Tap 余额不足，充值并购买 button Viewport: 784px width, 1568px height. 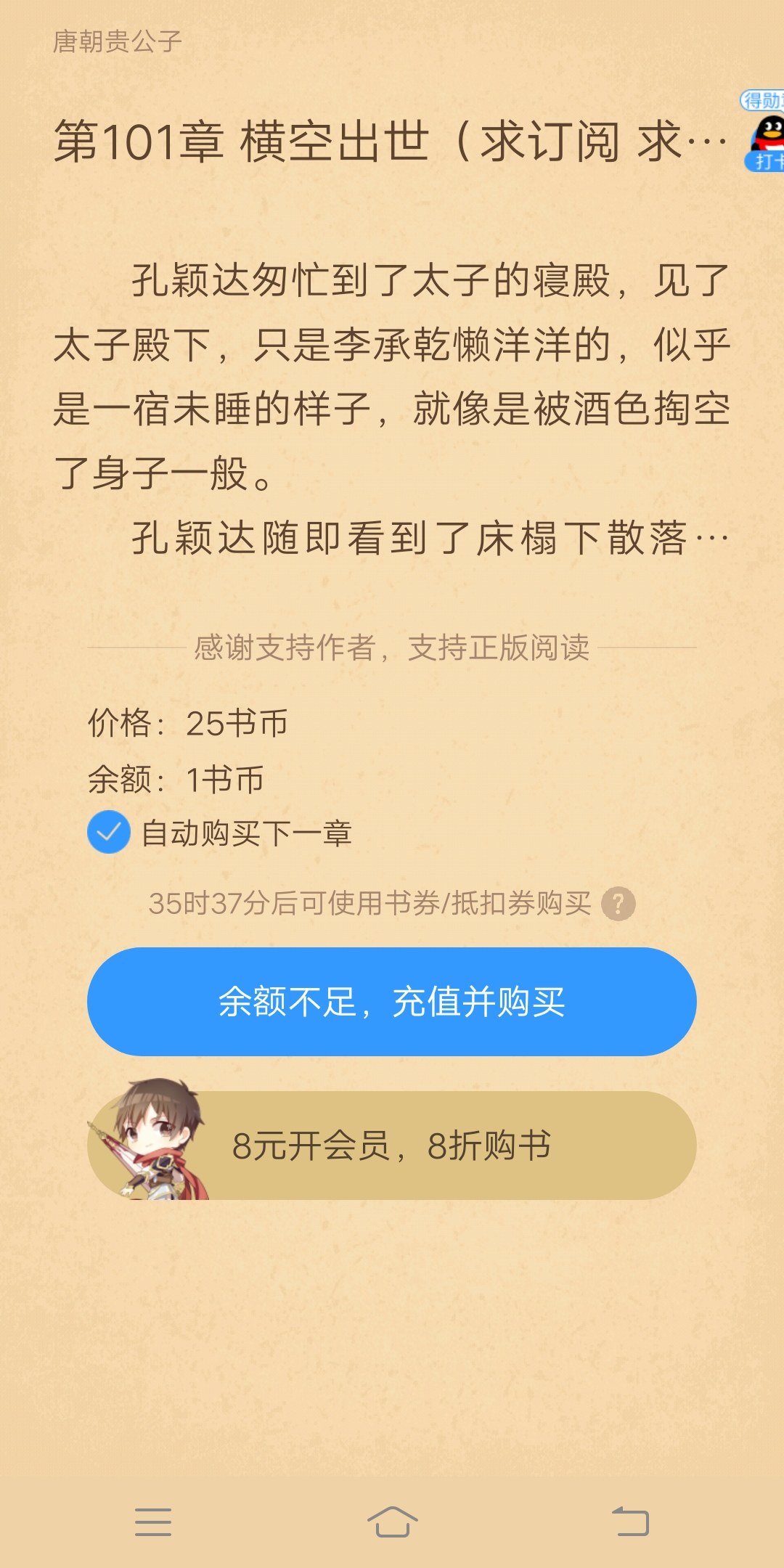(392, 1002)
